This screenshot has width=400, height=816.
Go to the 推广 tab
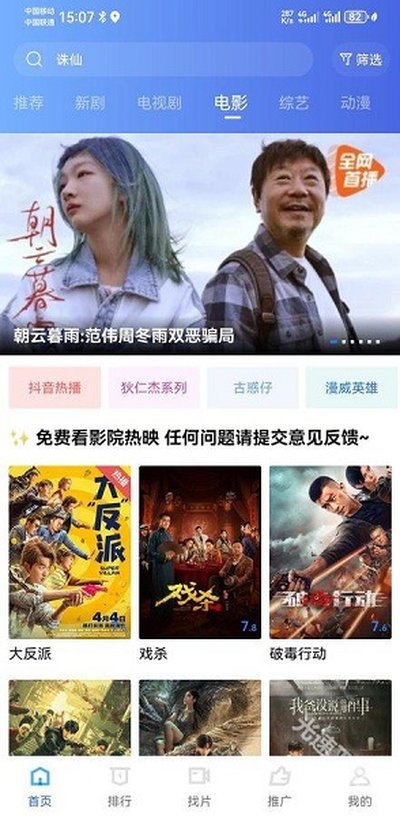click(x=279, y=786)
